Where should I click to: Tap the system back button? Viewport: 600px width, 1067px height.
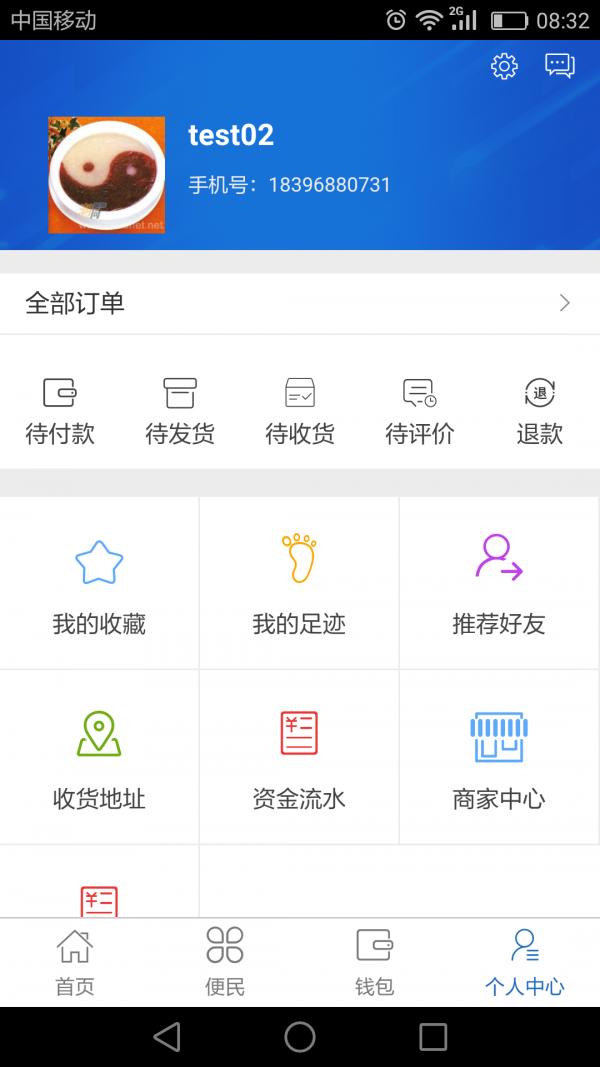click(167, 1037)
